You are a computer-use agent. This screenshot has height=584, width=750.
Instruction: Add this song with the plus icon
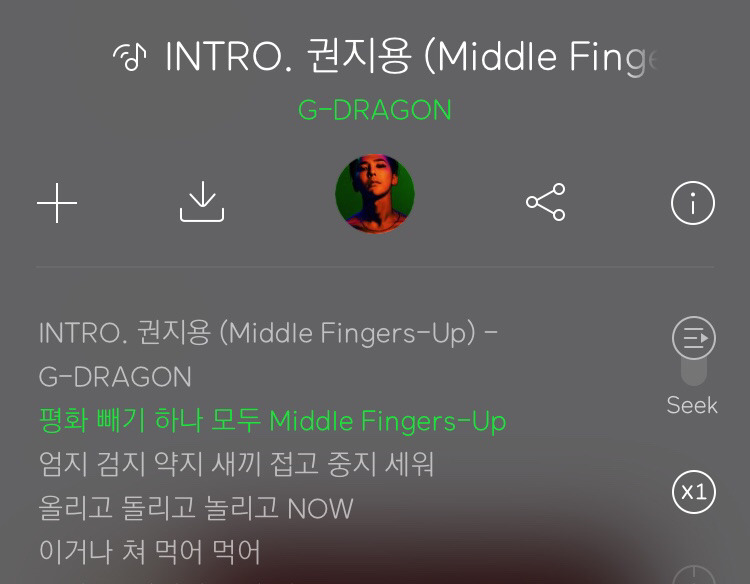pos(57,204)
